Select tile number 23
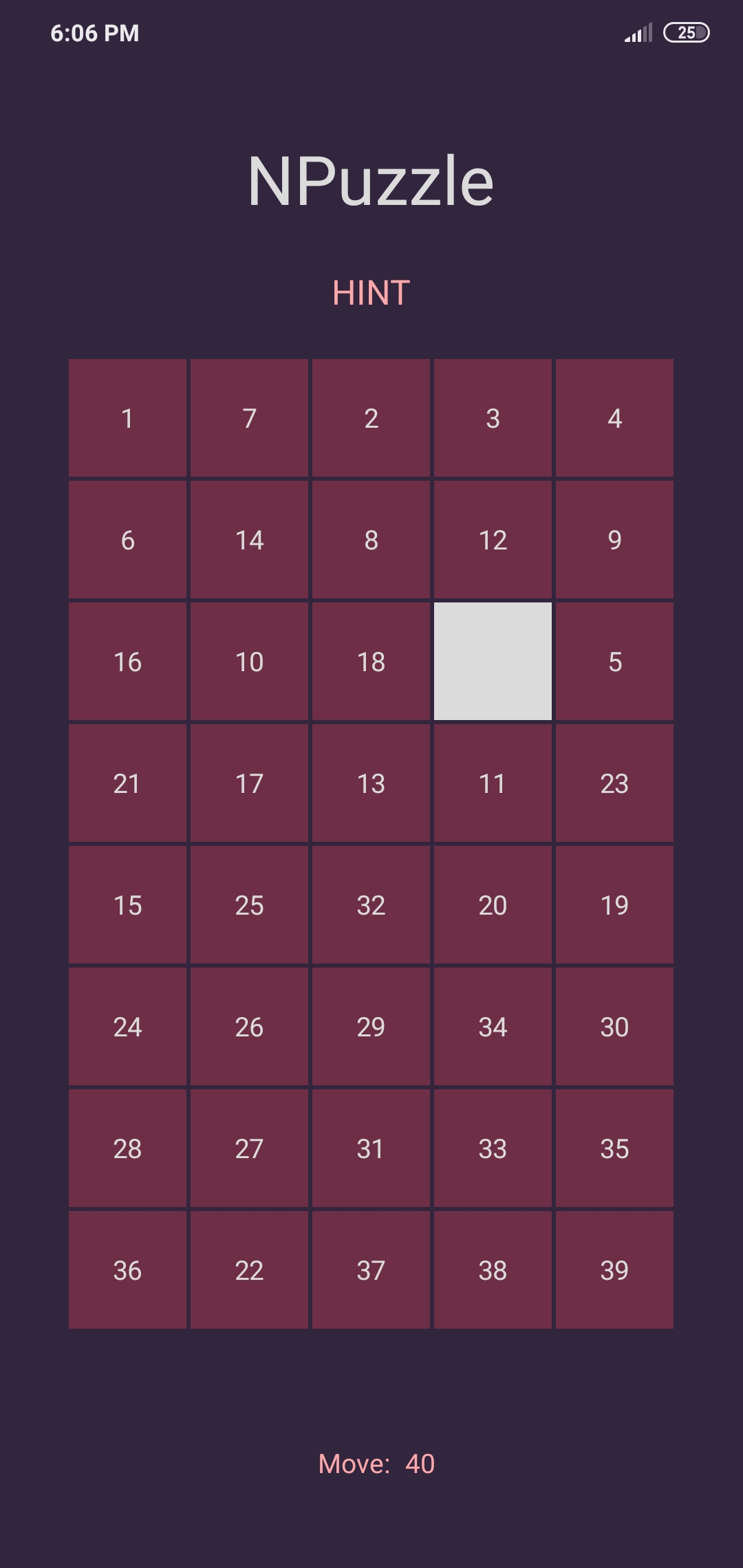743x1568 pixels. [x=614, y=783]
